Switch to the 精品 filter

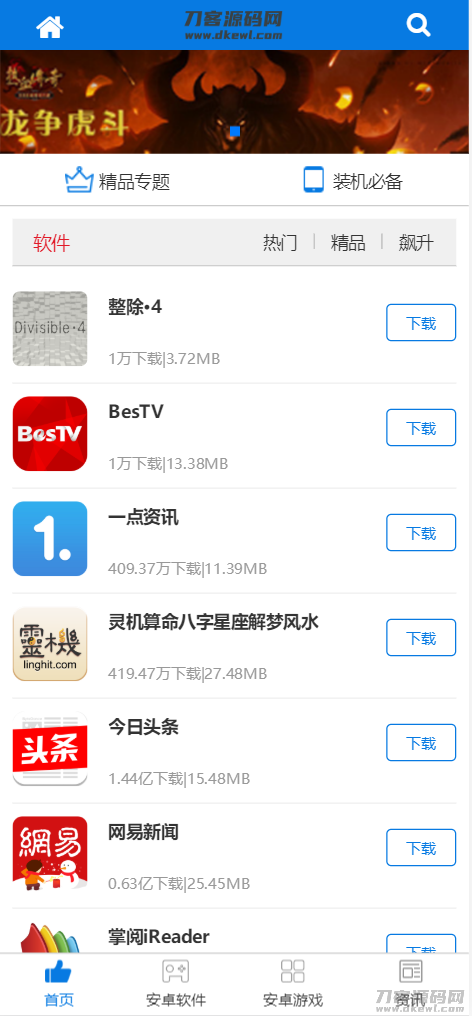pyautogui.click(x=348, y=243)
